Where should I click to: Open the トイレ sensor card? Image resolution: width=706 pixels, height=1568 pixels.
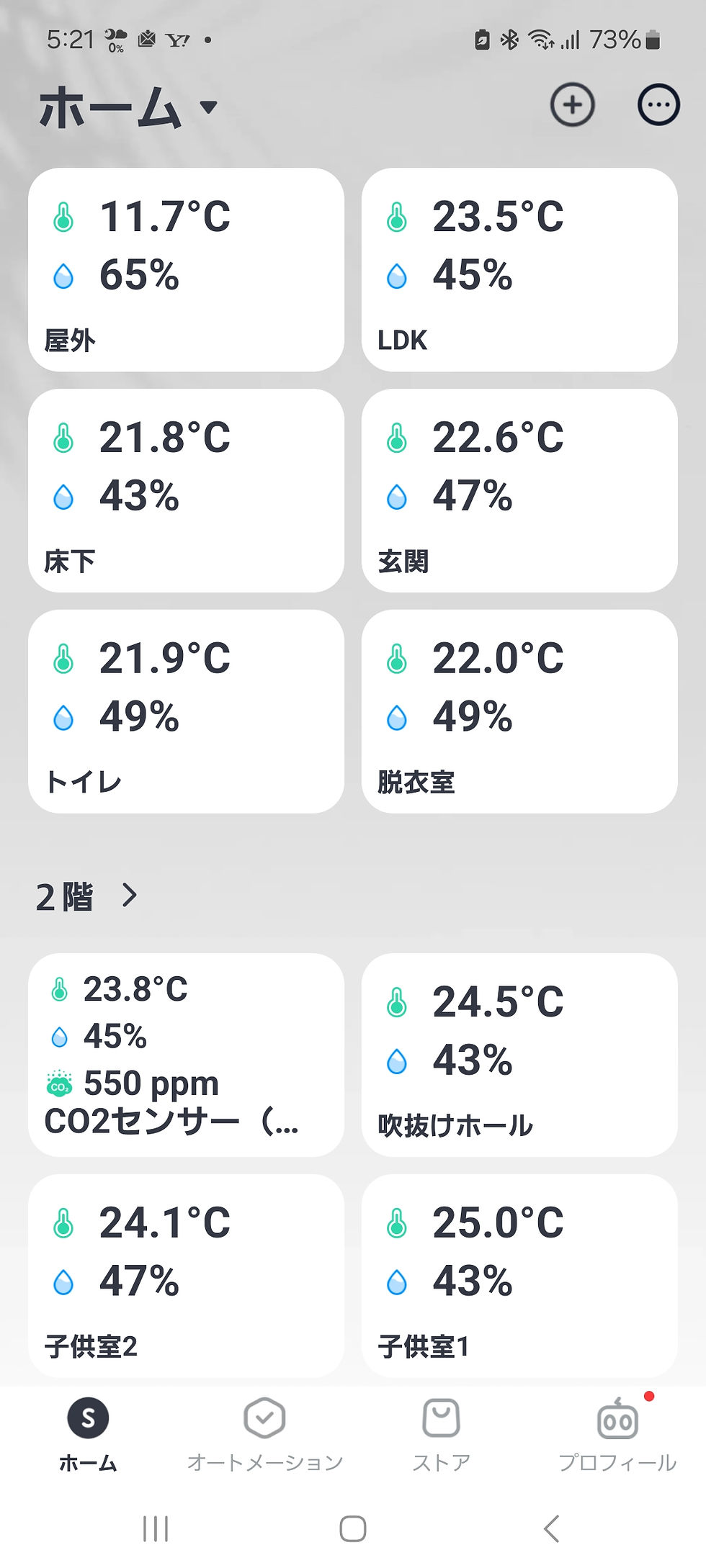[186, 712]
